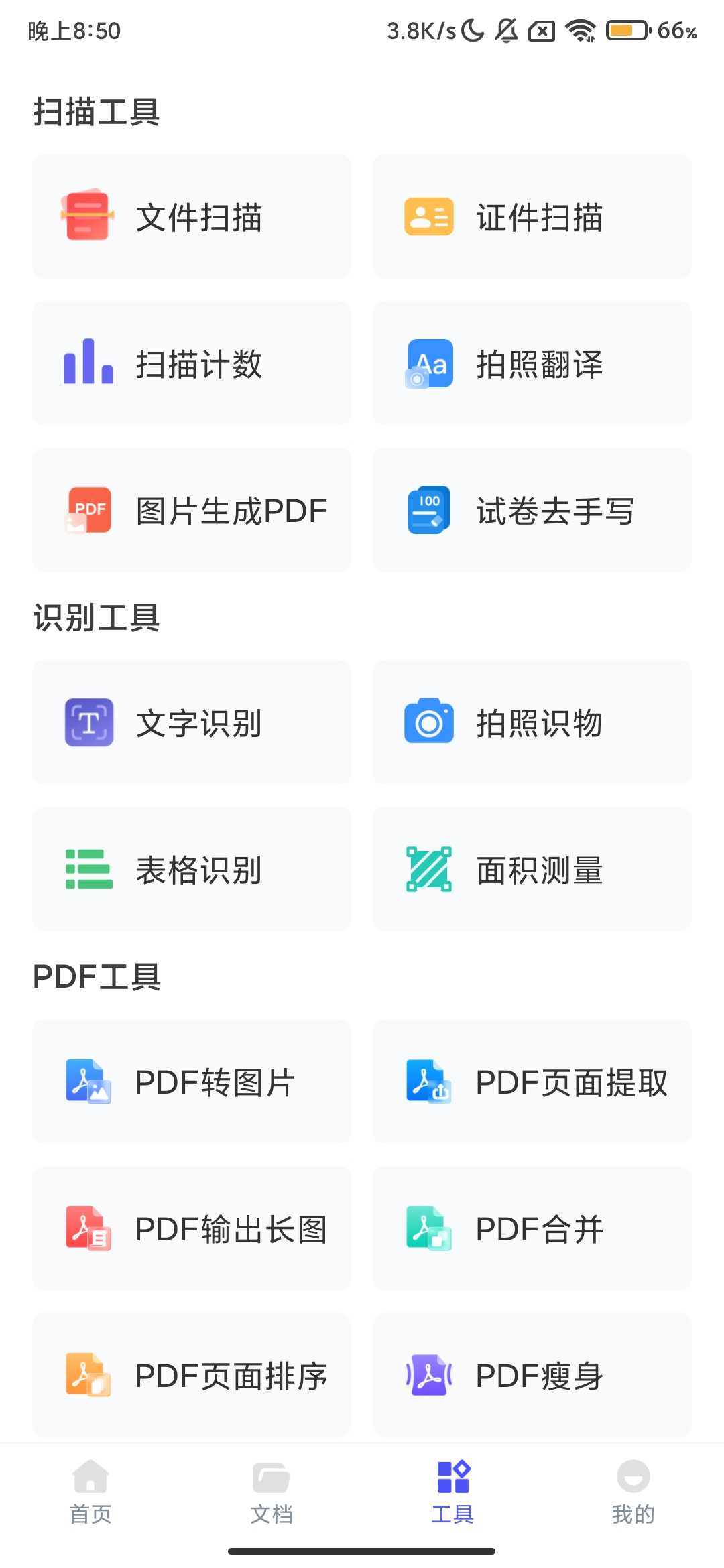The width and height of the screenshot is (724, 1568).
Task: Select the 面积测量 area measurement tool
Action: [x=532, y=869]
